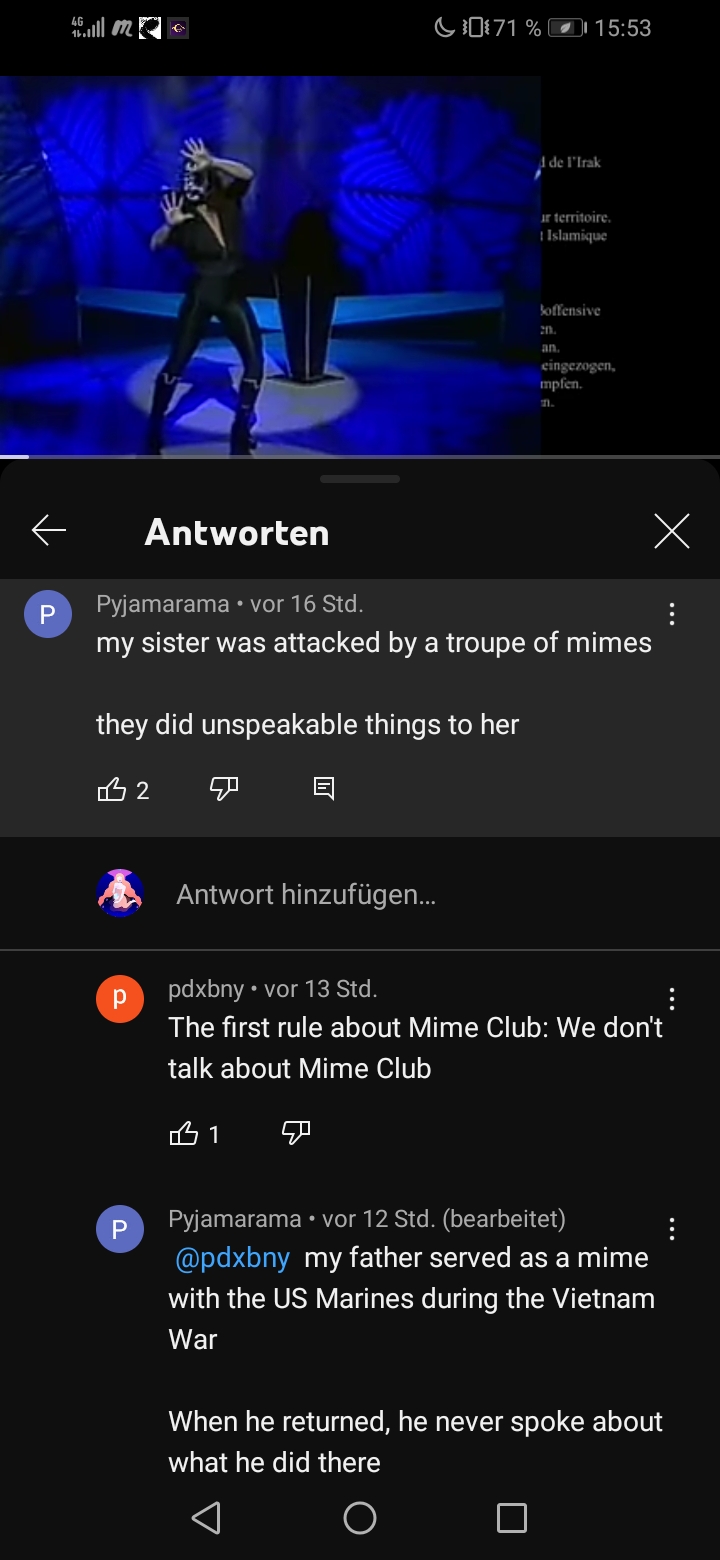Go to the system home screen
The width and height of the screenshot is (720, 1560).
point(360,1518)
